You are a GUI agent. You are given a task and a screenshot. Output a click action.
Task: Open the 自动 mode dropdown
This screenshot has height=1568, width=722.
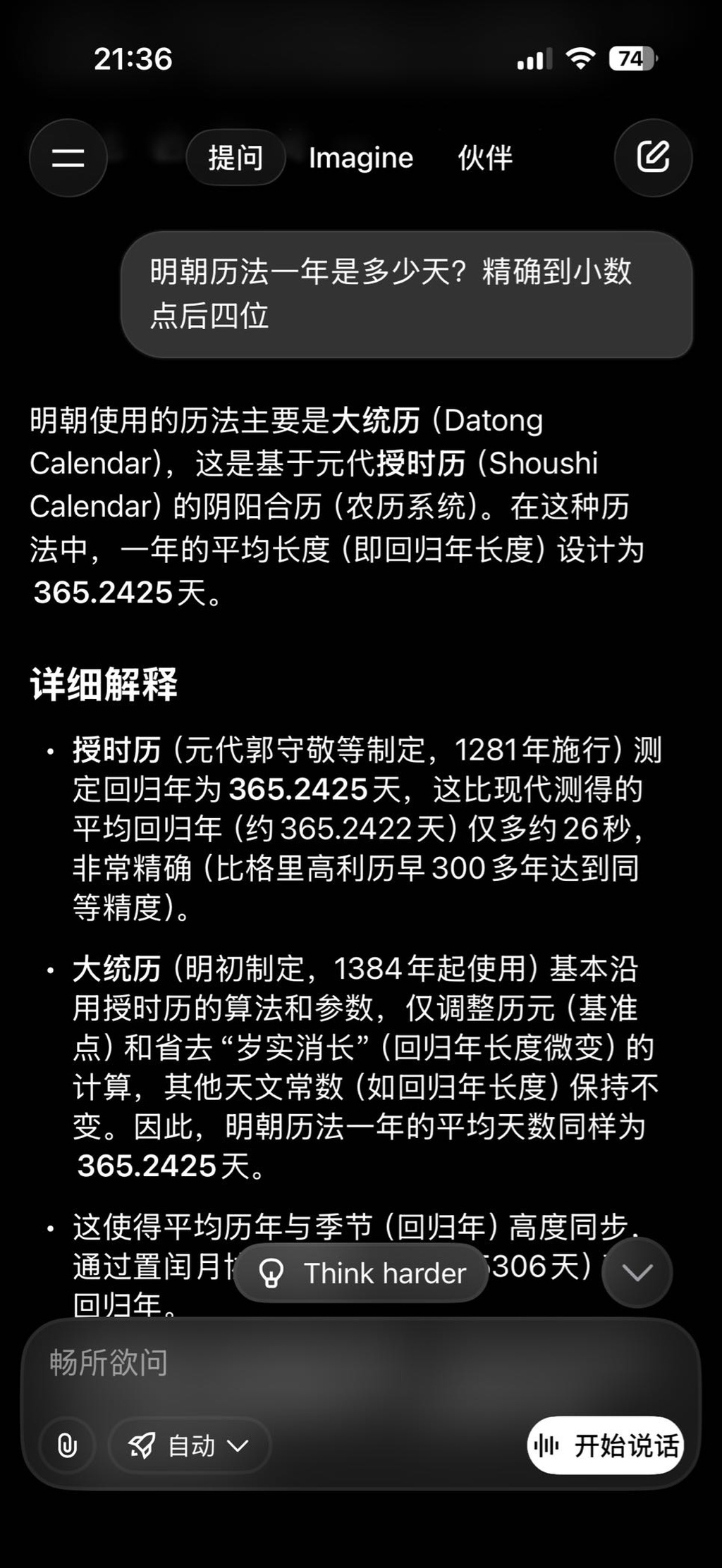(190, 1446)
